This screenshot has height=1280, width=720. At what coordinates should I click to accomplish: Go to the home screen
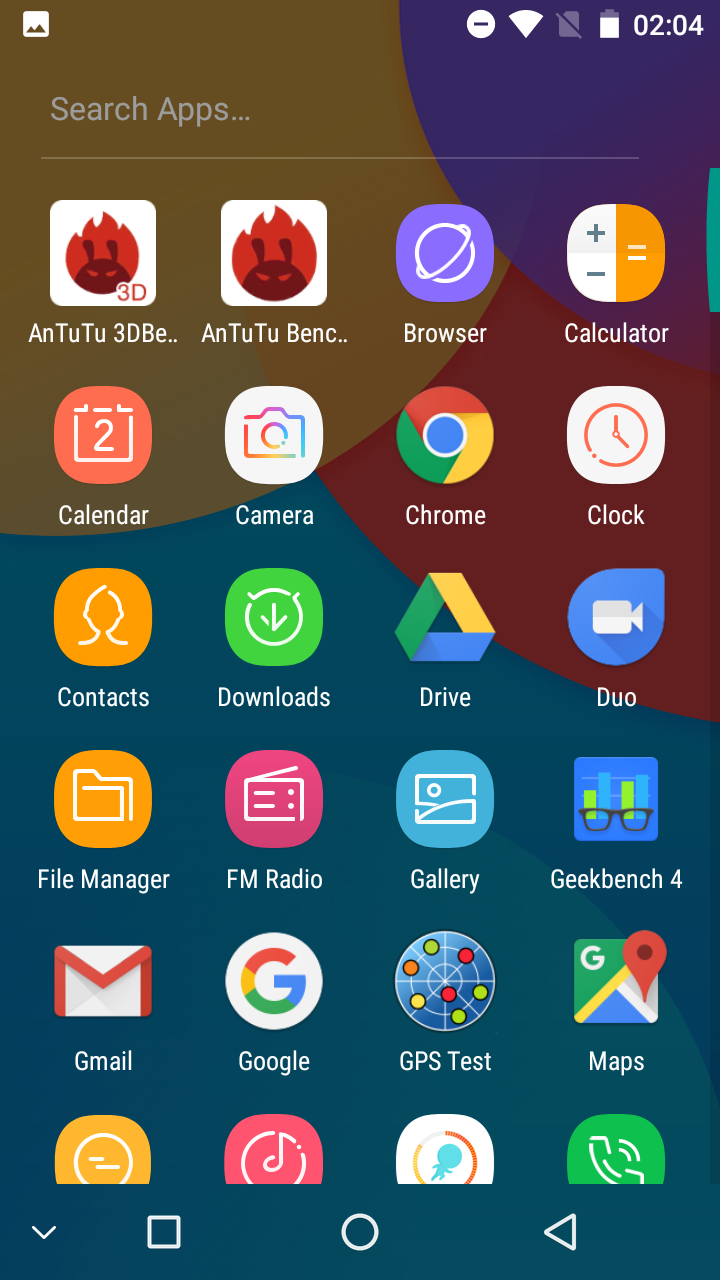(x=360, y=1232)
